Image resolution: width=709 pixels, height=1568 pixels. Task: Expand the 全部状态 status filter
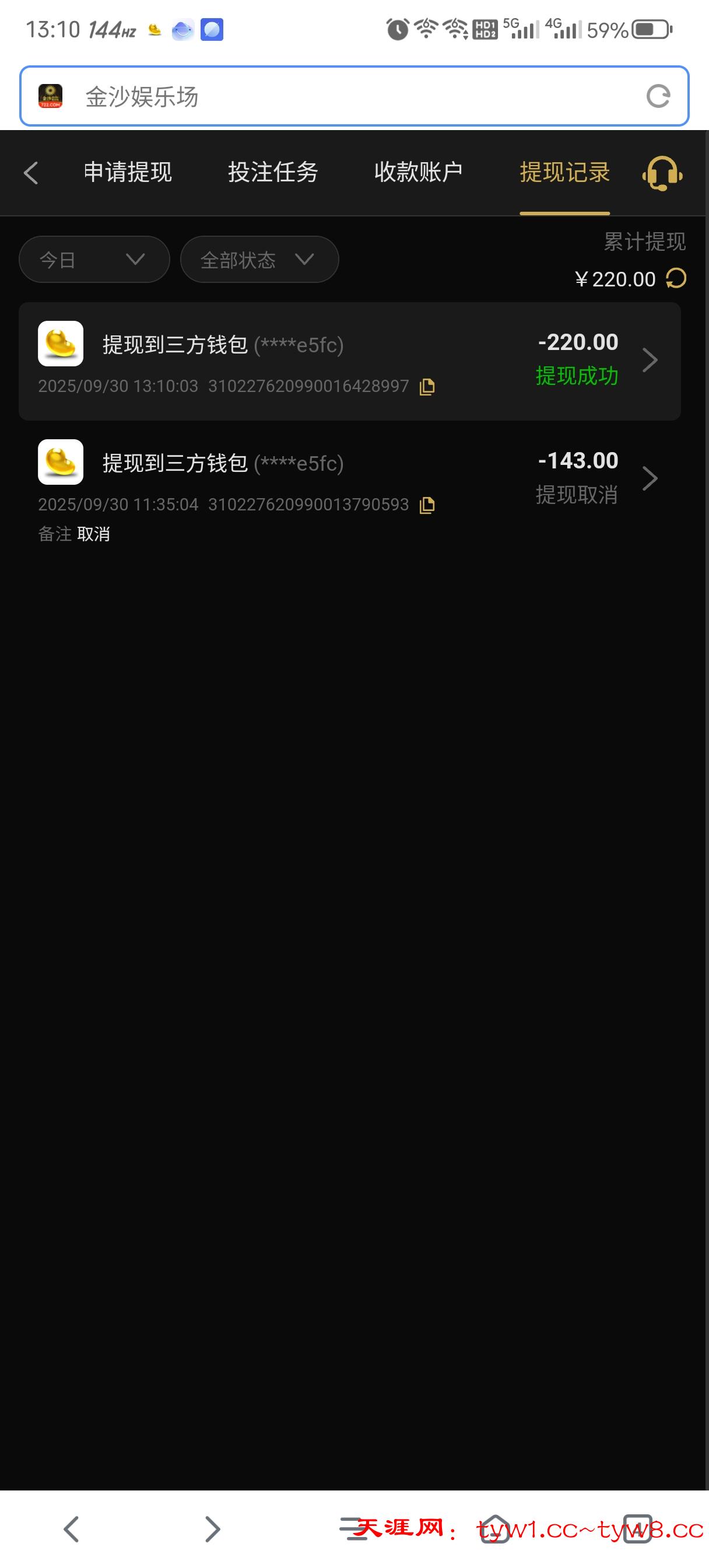coord(259,260)
